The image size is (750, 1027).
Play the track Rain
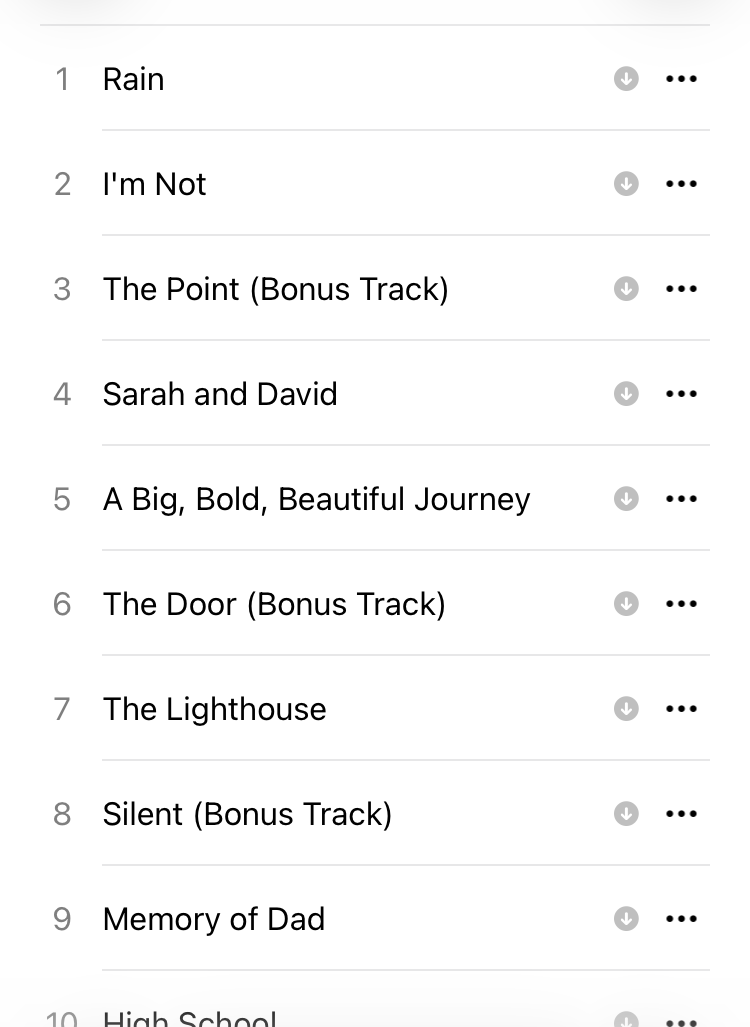(134, 79)
